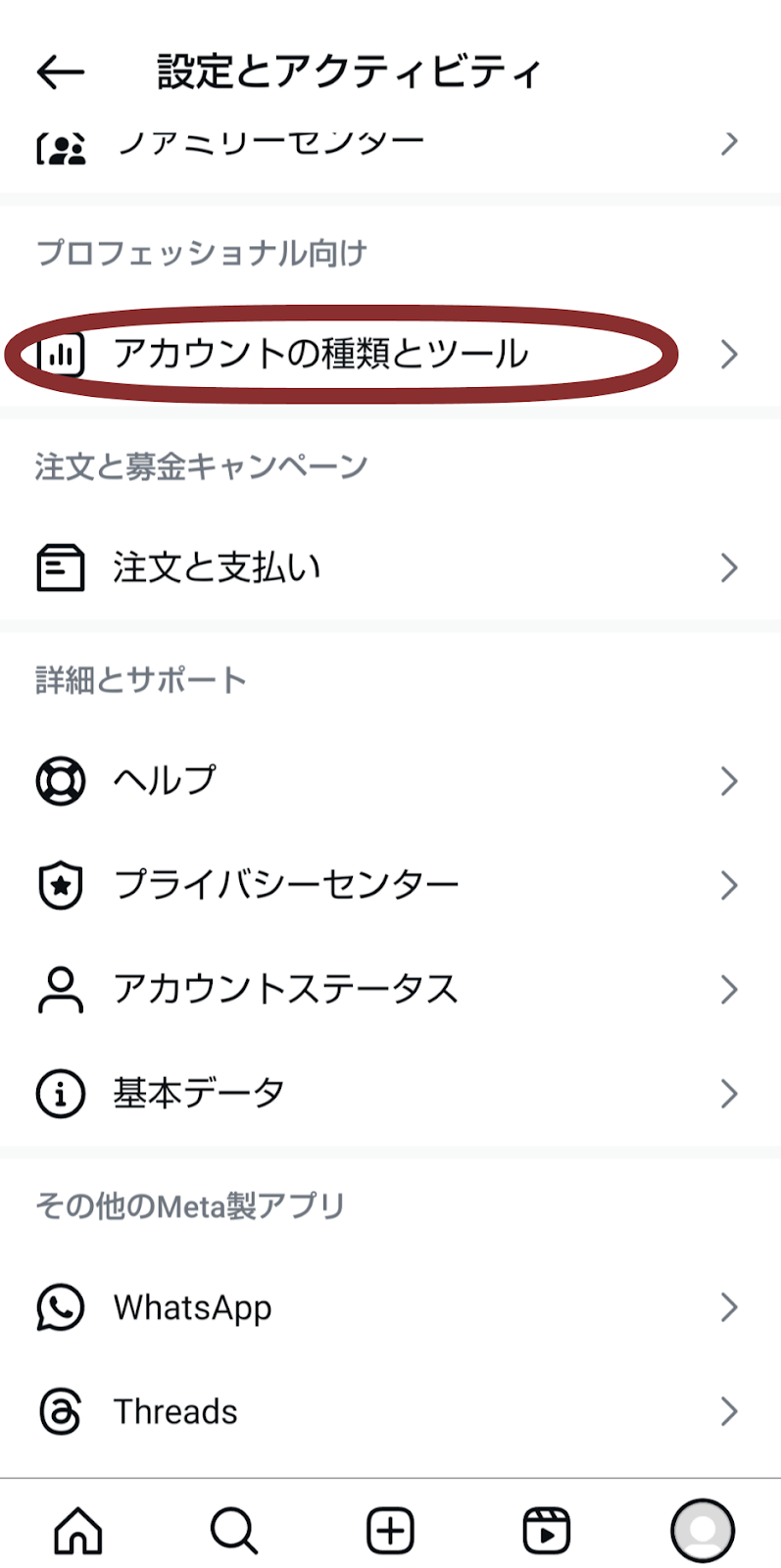Open ヘルプ
This screenshot has height=1568, width=781.
[x=390, y=781]
